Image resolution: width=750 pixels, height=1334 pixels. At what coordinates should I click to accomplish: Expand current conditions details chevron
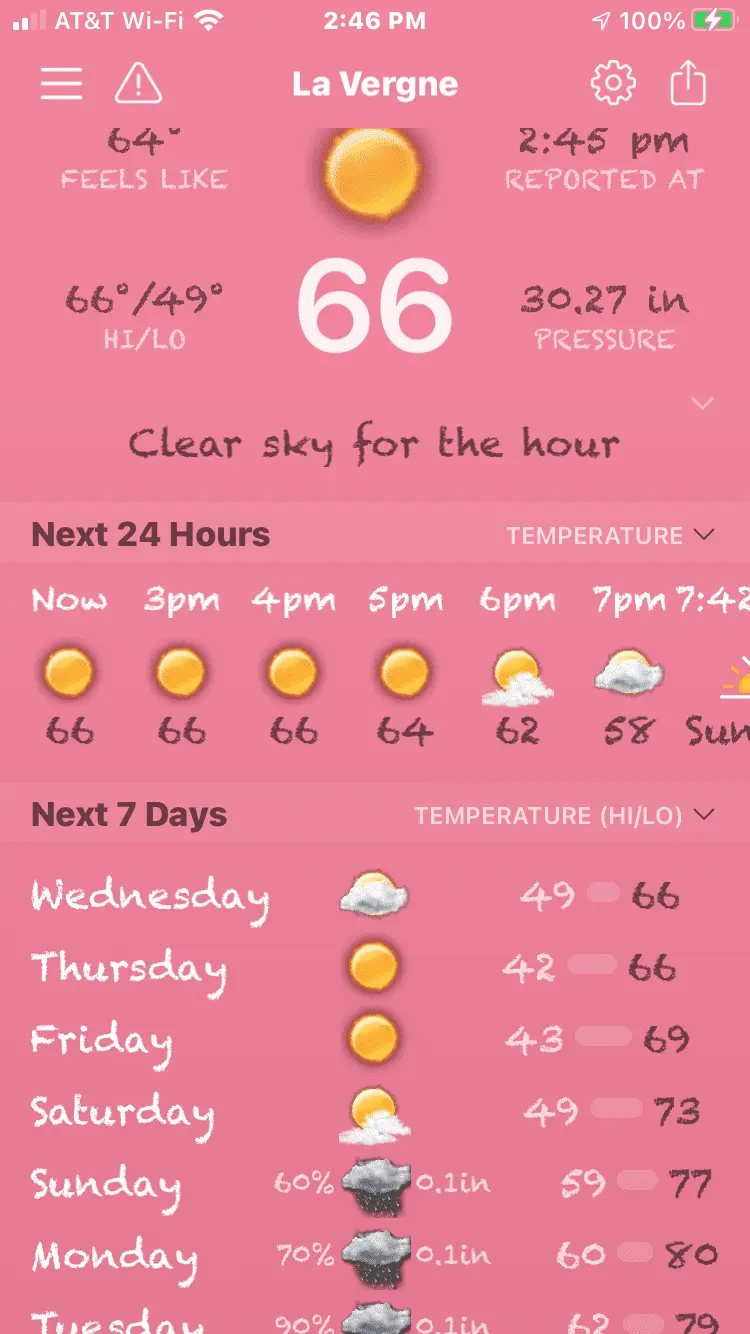(703, 404)
